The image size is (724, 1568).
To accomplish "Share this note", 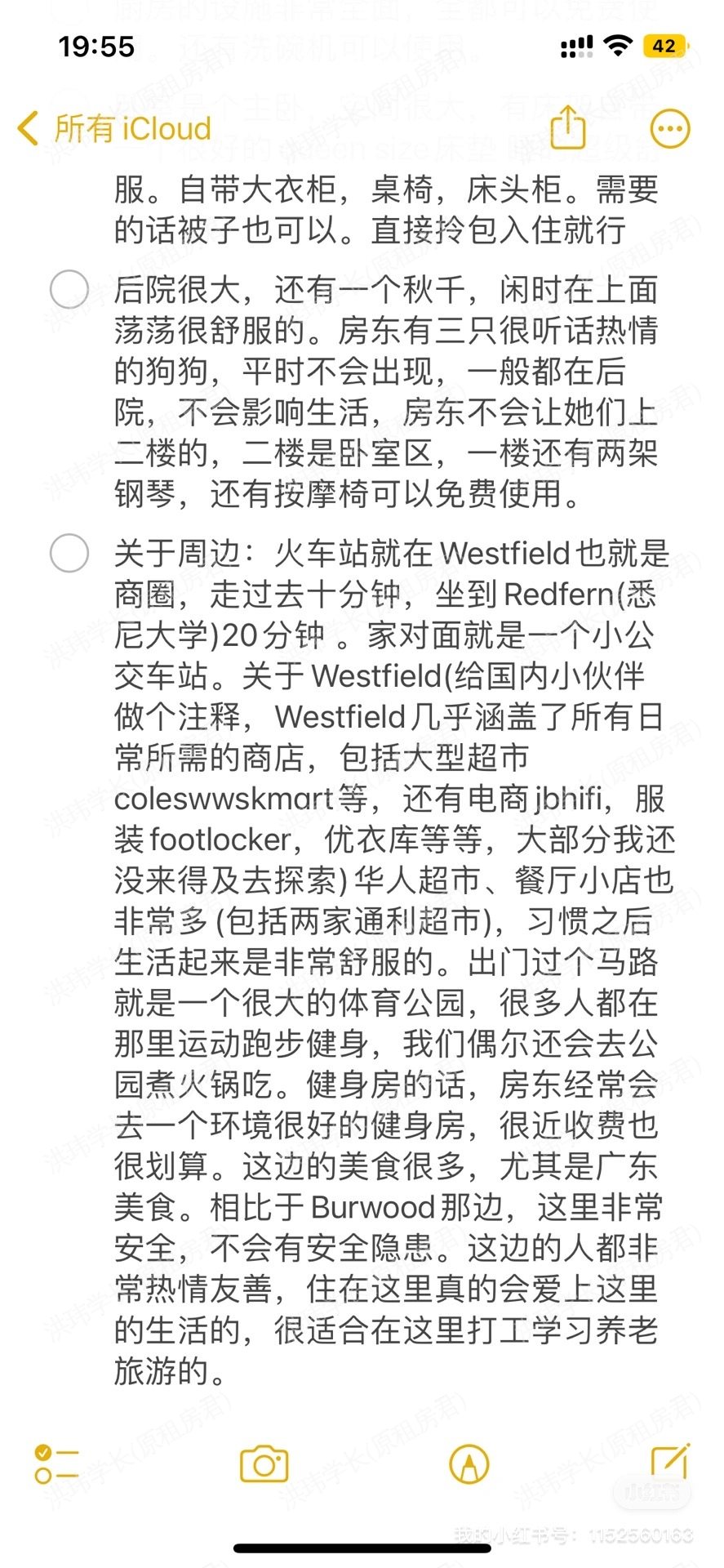I will (x=567, y=128).
